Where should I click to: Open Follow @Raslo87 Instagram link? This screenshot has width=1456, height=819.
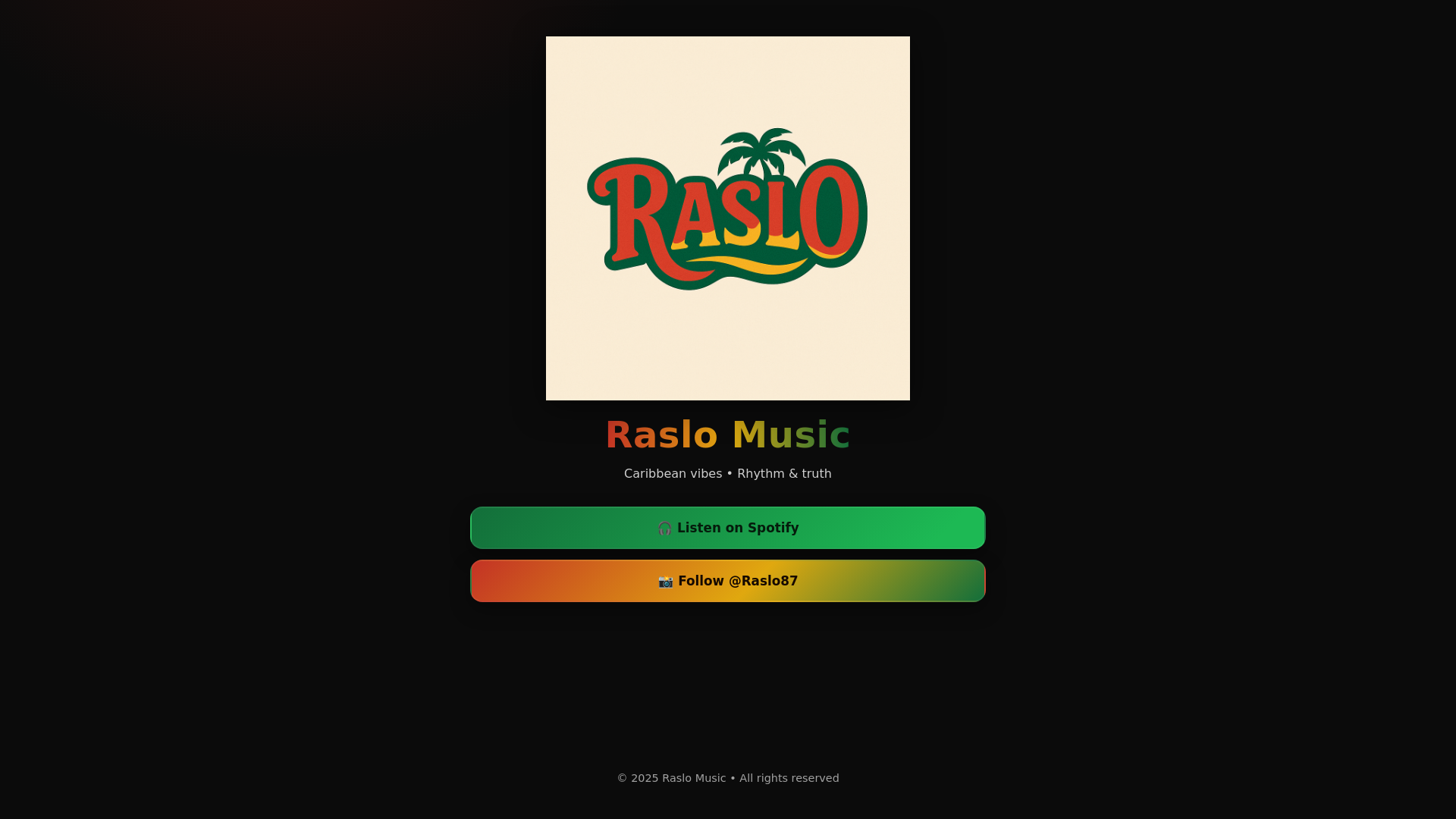click(728, 581)
